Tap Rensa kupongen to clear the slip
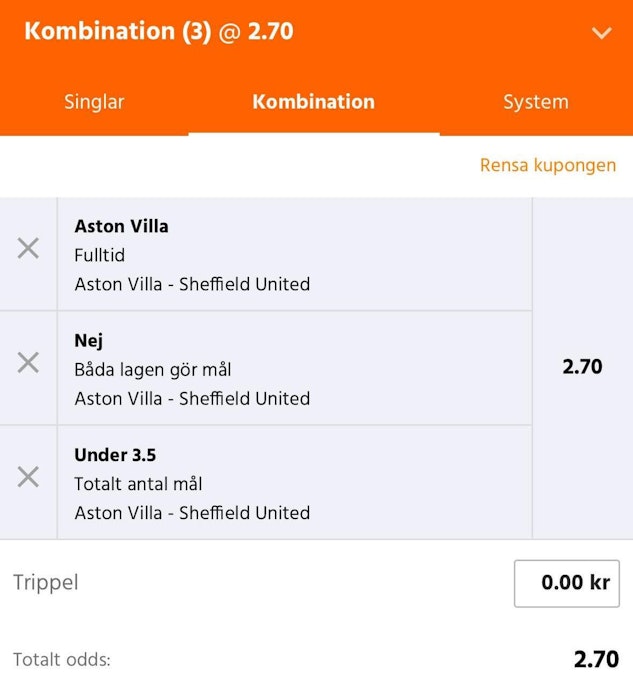 (547, 165)
